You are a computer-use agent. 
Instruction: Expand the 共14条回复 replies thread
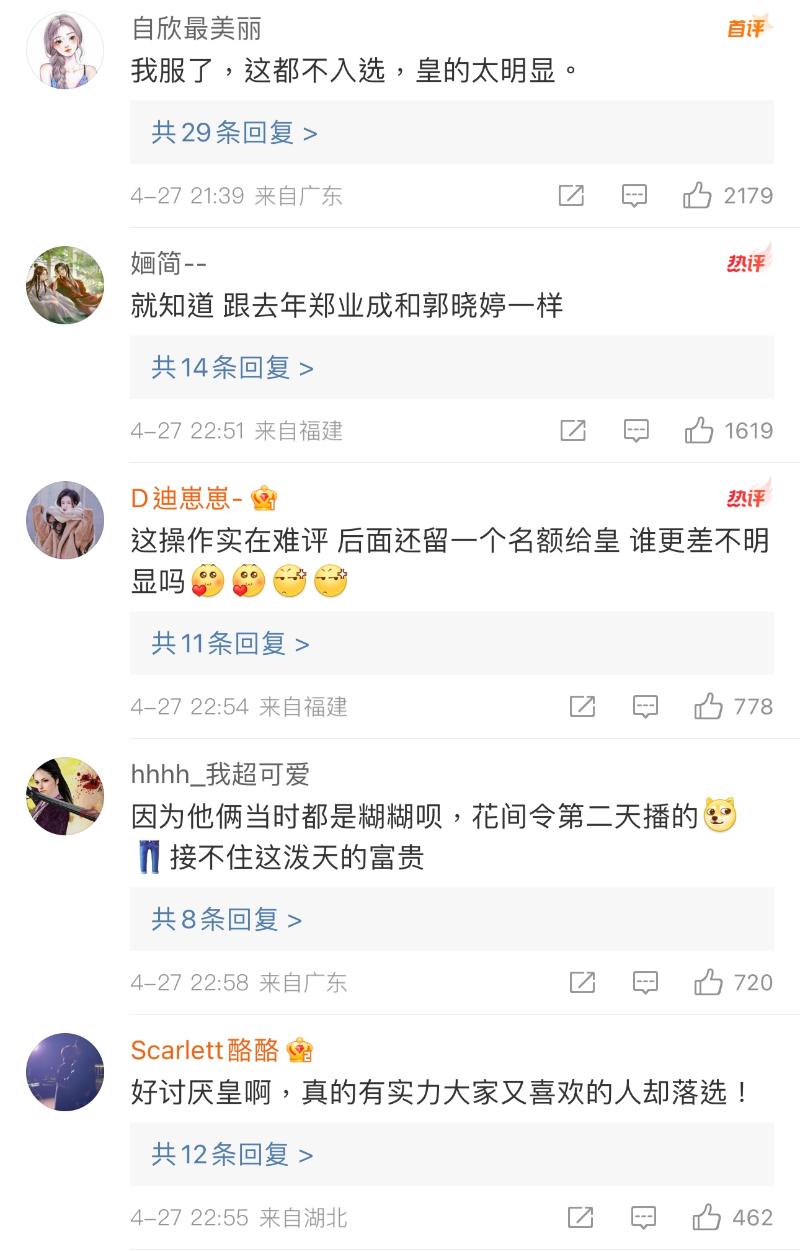pos(232,368)
